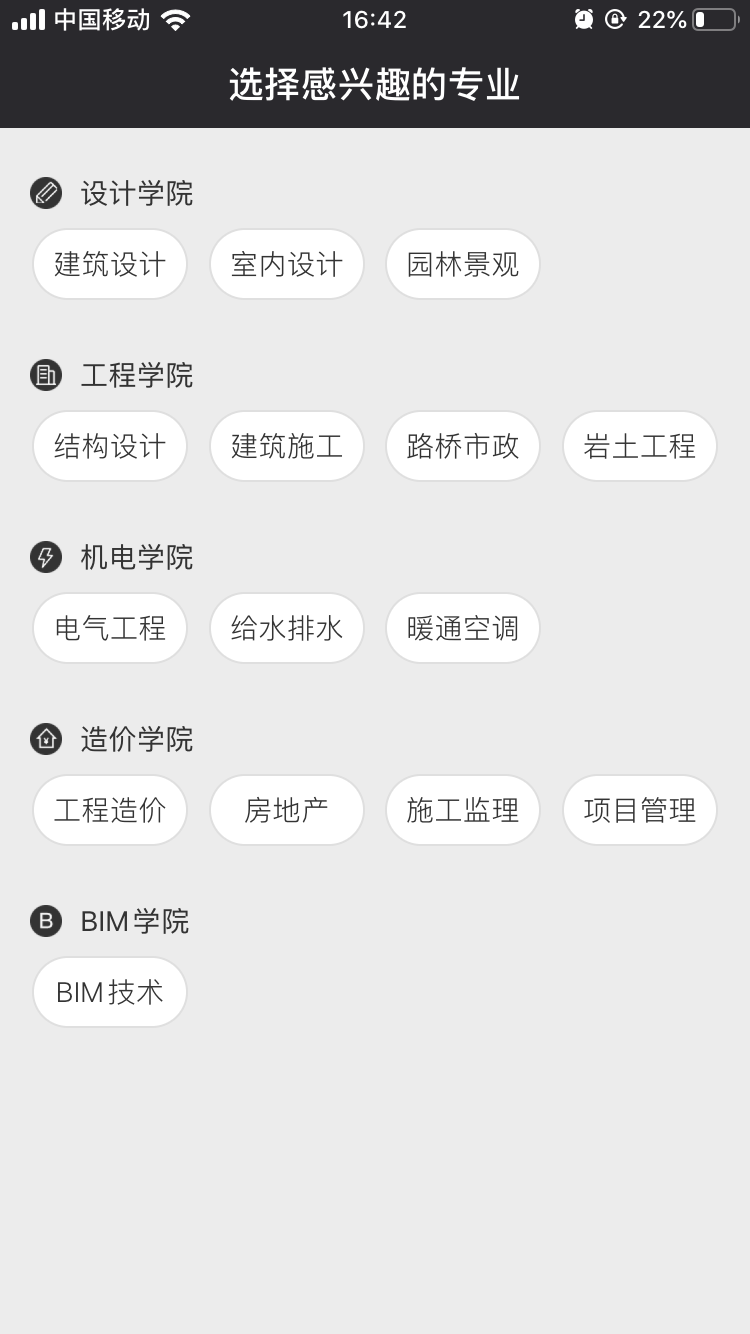Screen dimensions: 750x1334
Task: Choose 园林景观 under 设计学院
Action: click(x=462, y=264)
